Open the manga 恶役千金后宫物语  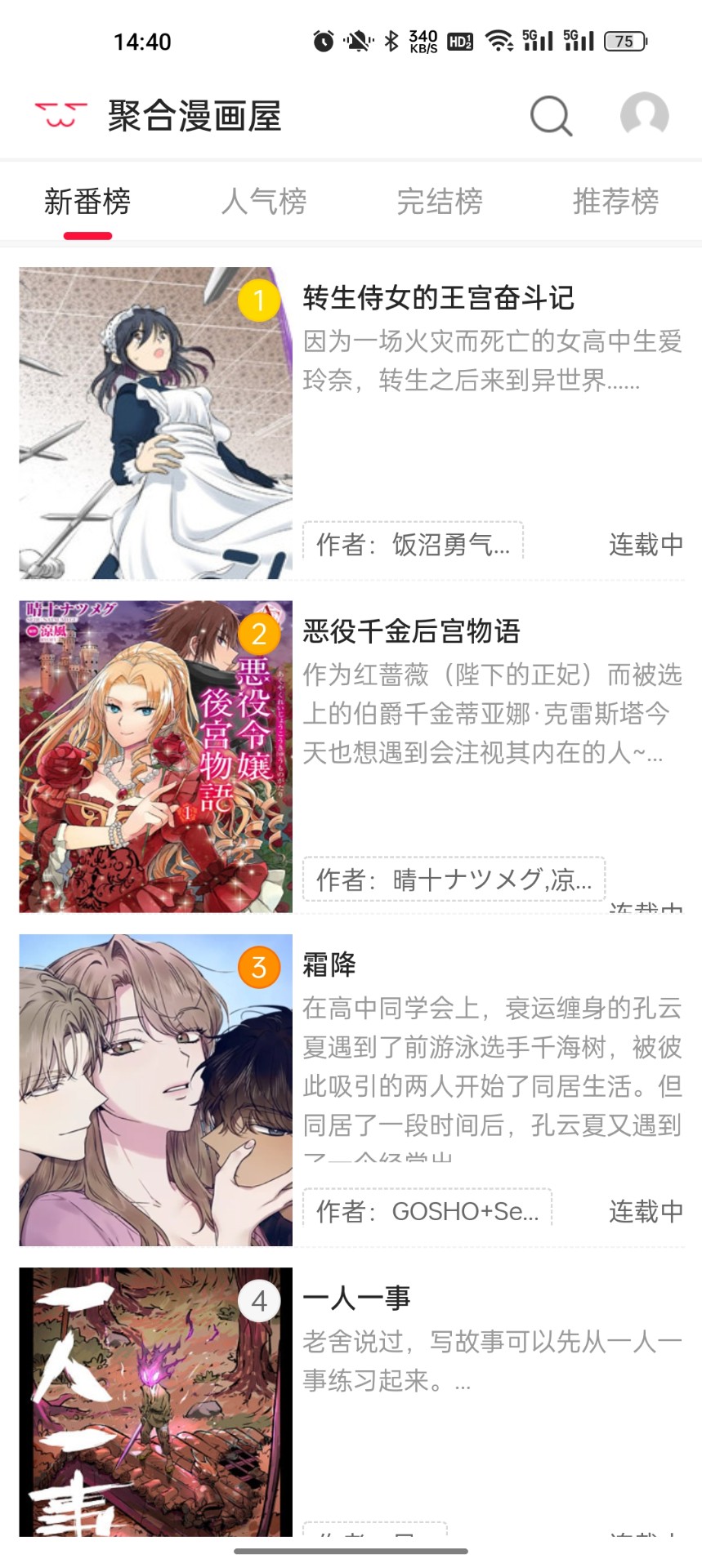point(411,631)
